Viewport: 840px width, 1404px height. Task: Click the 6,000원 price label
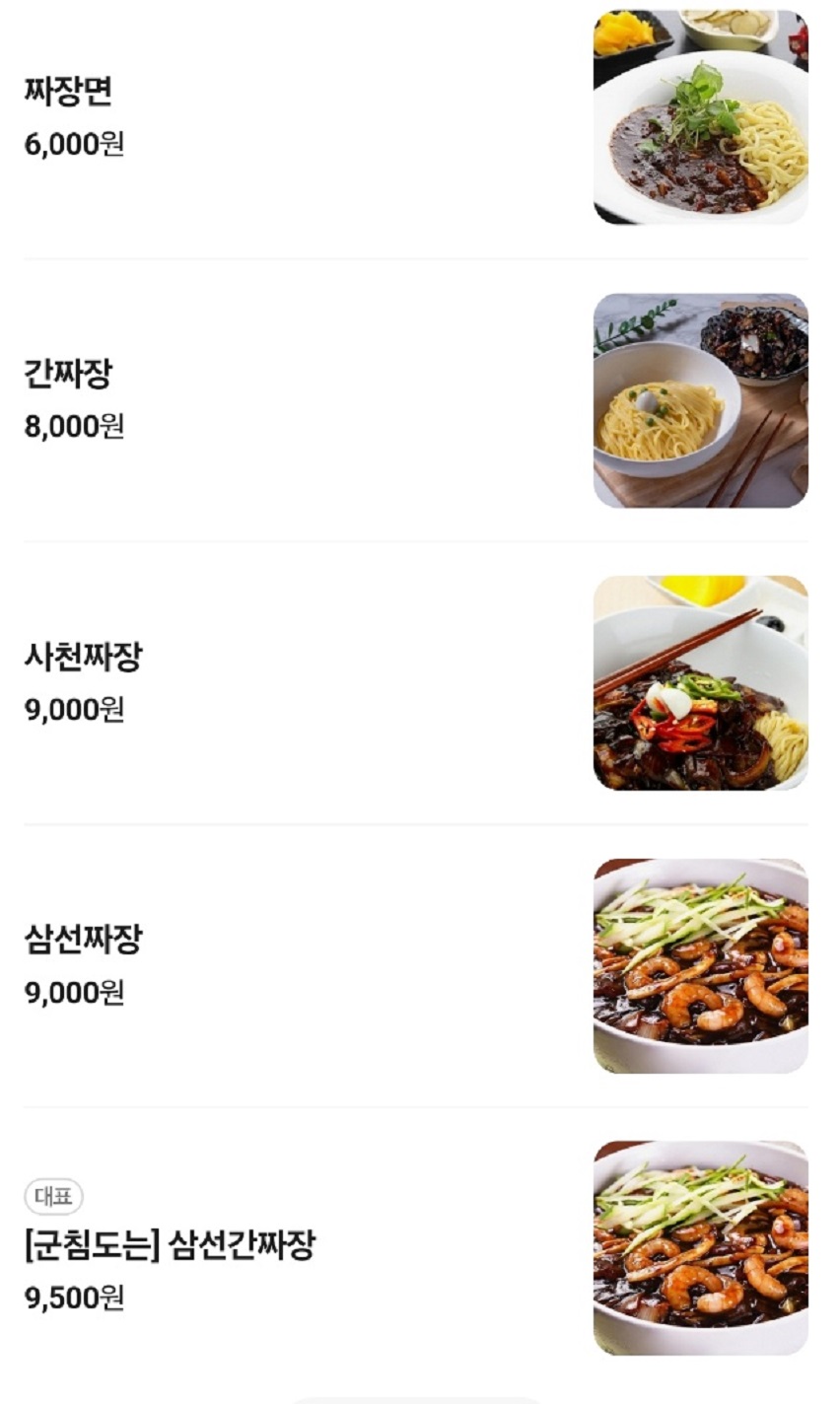[74, 145]
